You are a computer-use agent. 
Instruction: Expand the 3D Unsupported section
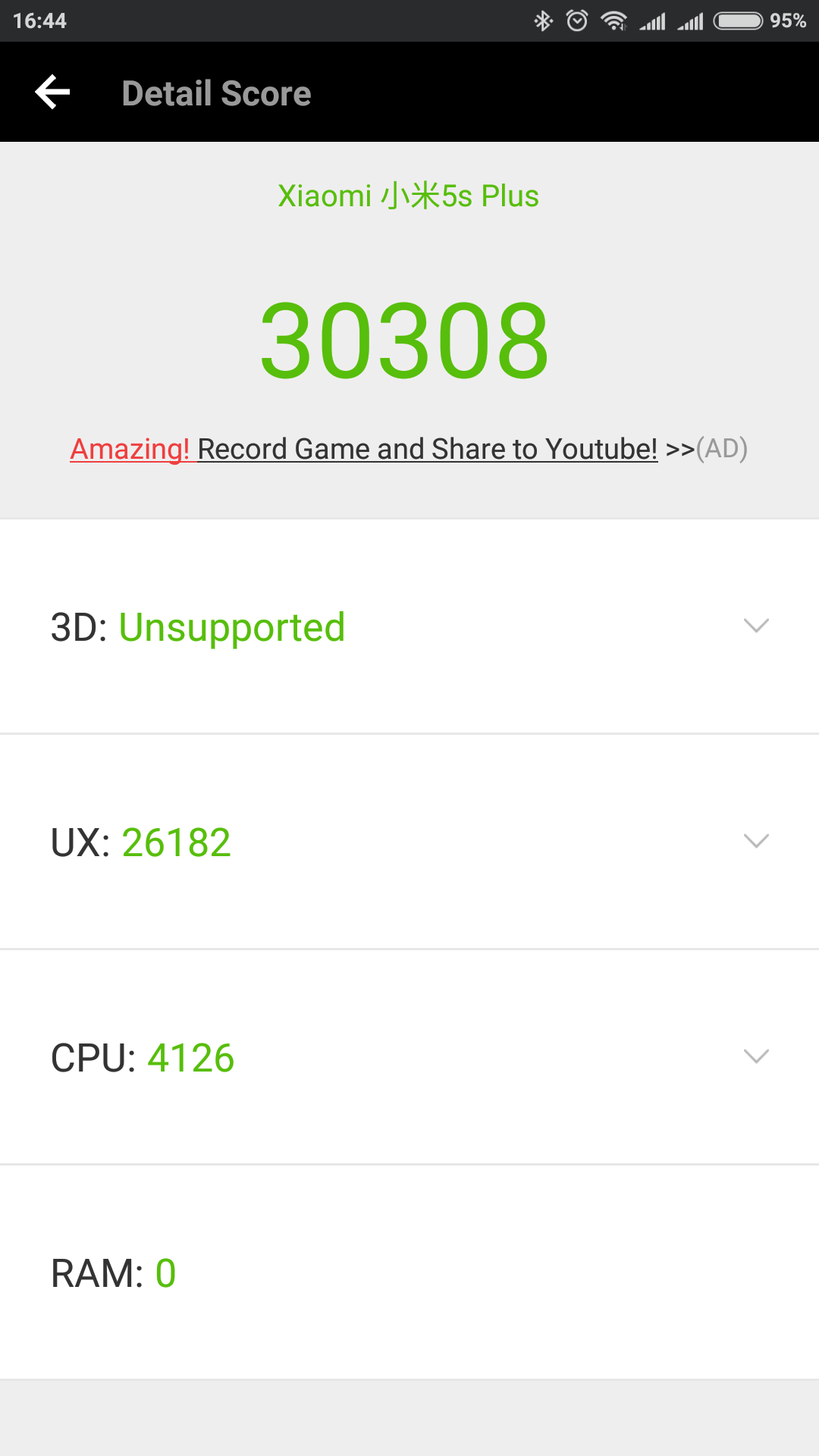(755, 626)
